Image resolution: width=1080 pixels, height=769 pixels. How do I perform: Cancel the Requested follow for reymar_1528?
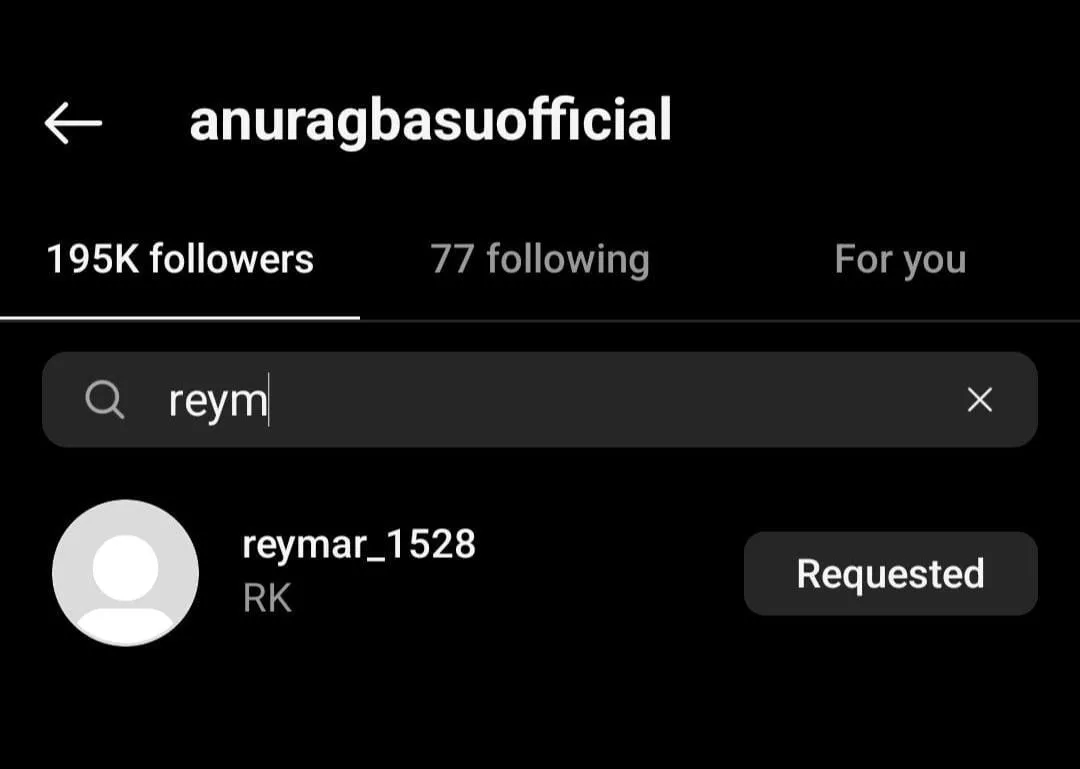coord(890,574)
